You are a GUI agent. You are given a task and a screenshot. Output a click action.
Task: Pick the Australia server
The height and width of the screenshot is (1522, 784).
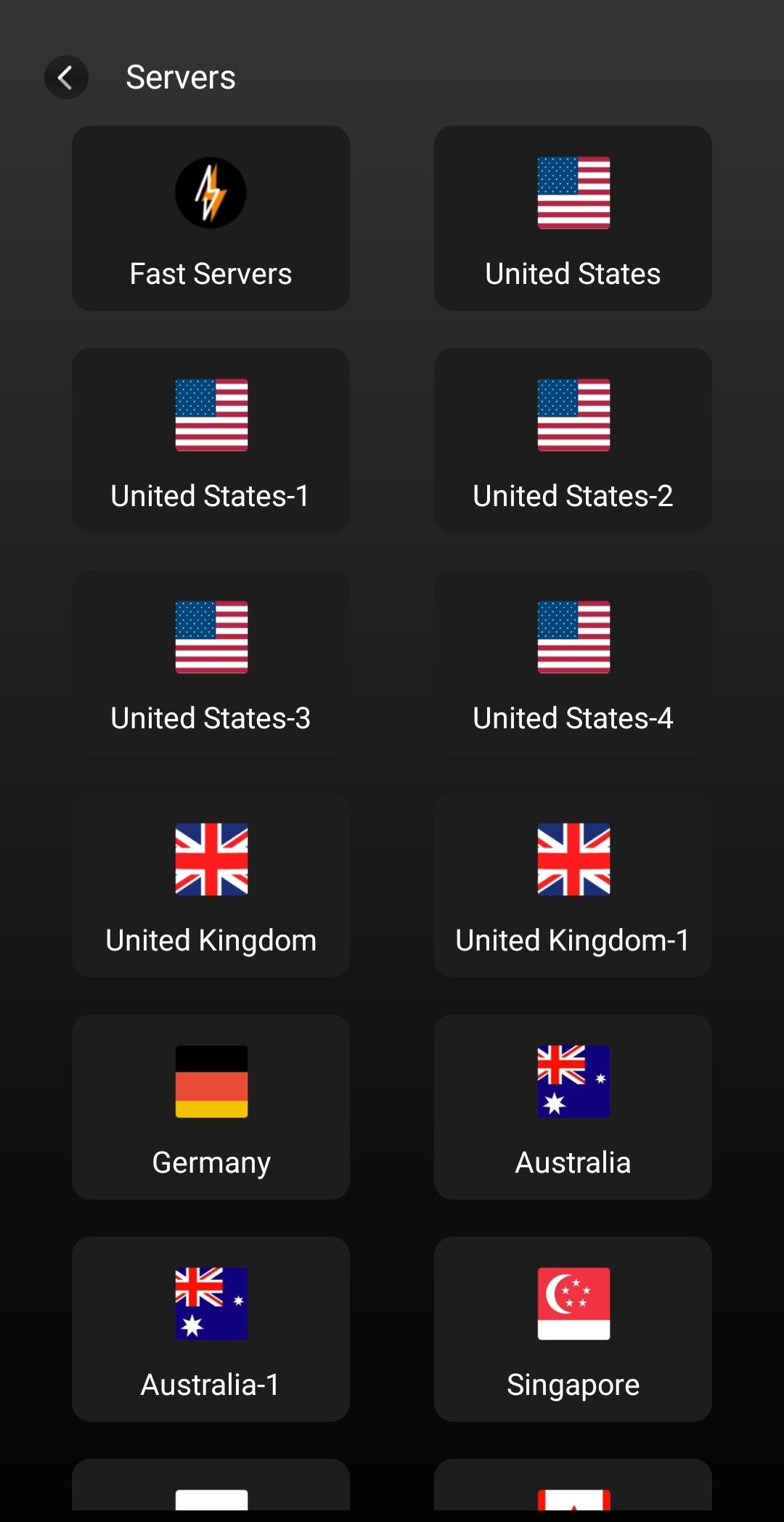573,1107
